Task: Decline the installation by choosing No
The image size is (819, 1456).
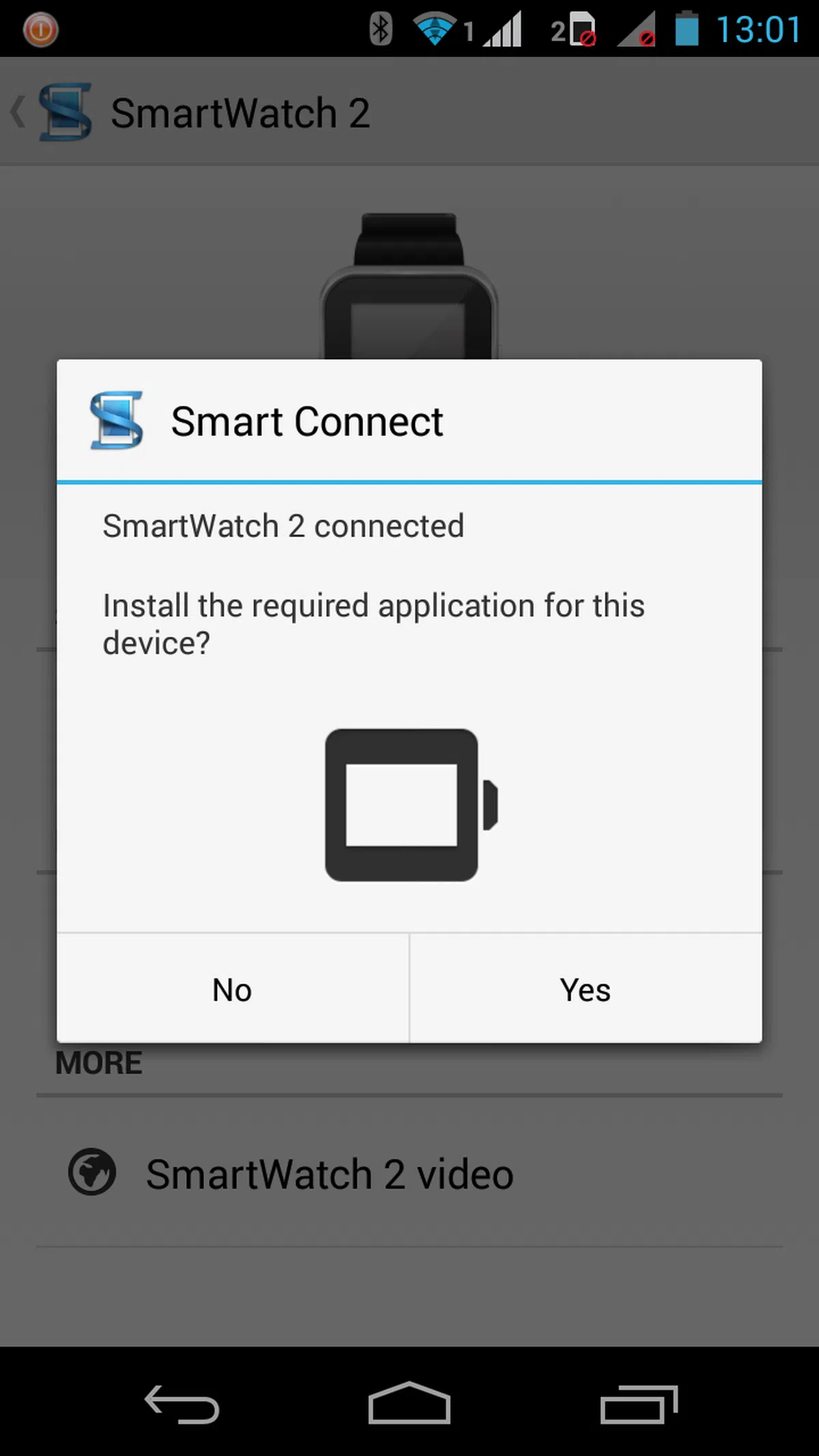Action: [232, 989]
